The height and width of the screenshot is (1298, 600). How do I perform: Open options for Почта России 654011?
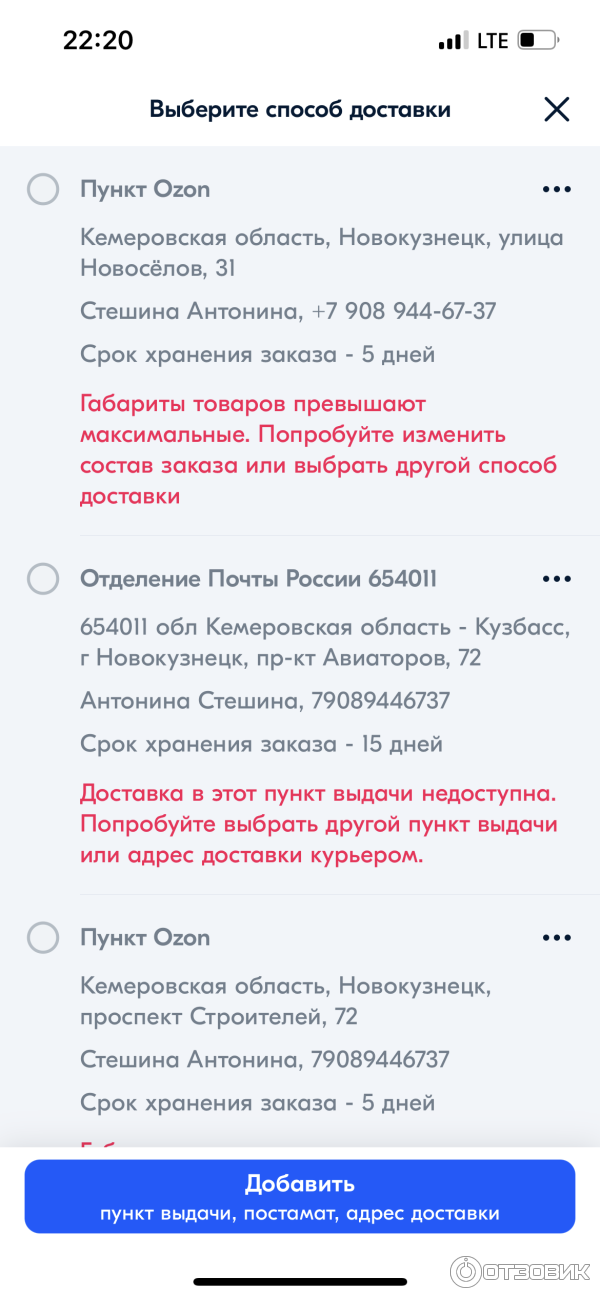[x=556, y=578]
